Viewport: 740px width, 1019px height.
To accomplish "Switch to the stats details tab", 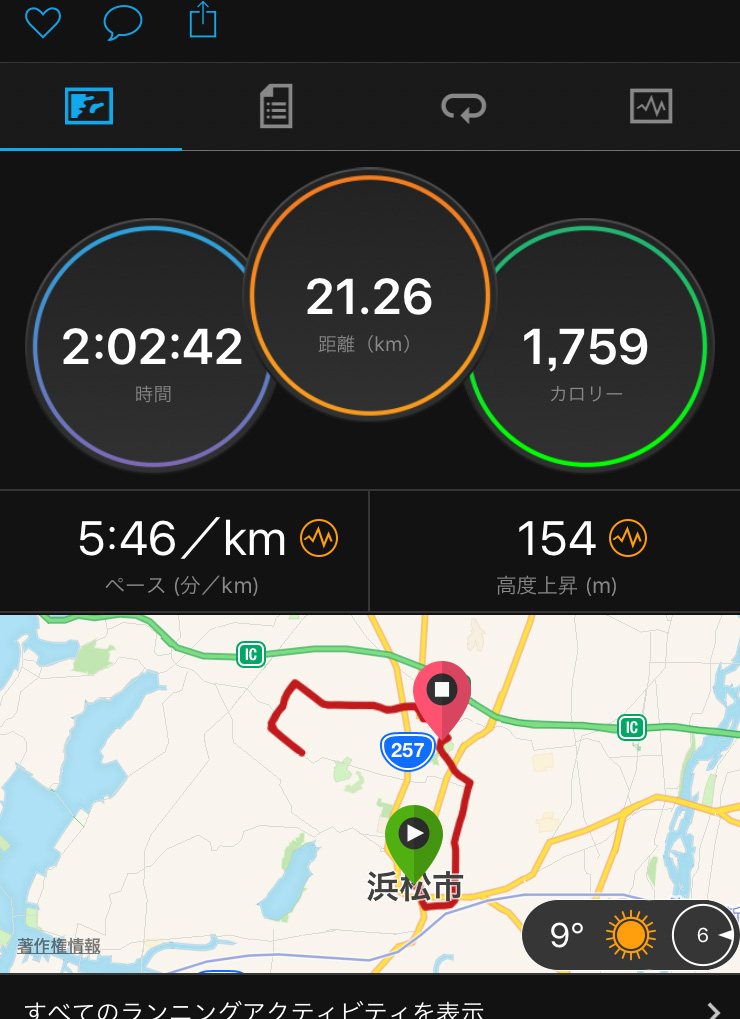I will tap(276, 106).
